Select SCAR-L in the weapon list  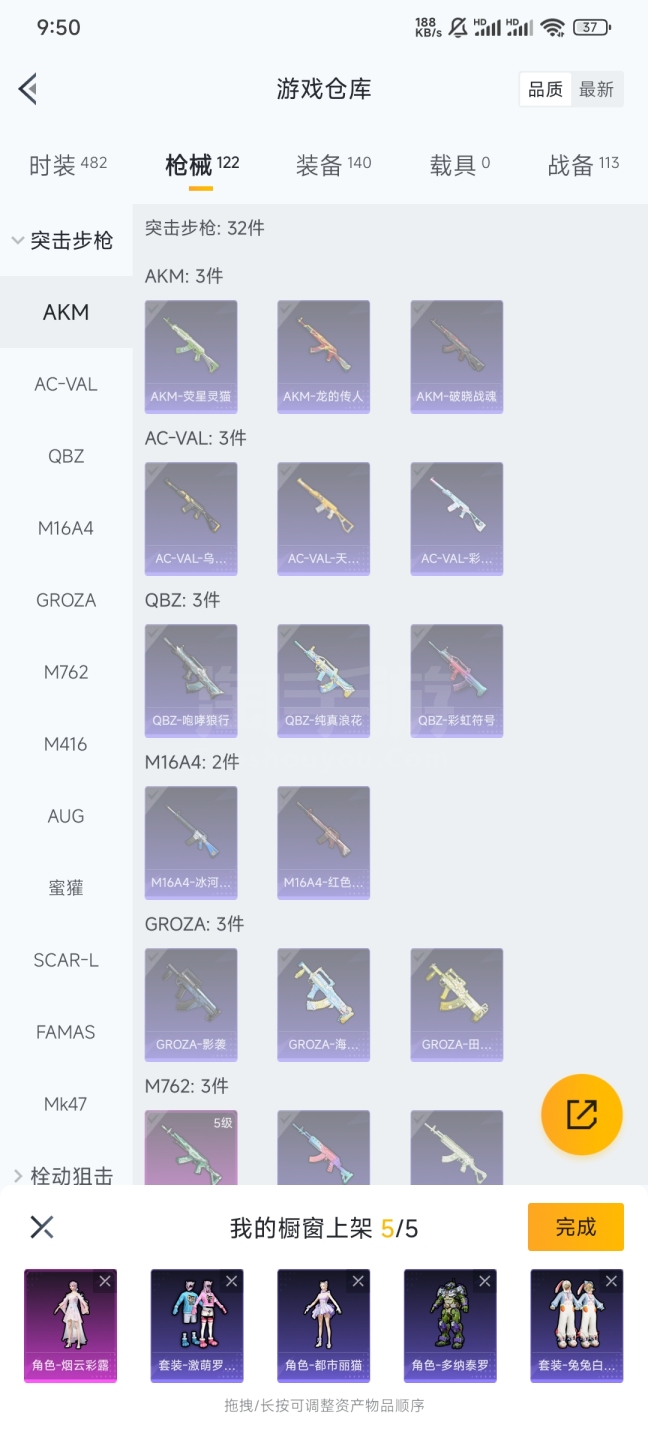point(66,960)
